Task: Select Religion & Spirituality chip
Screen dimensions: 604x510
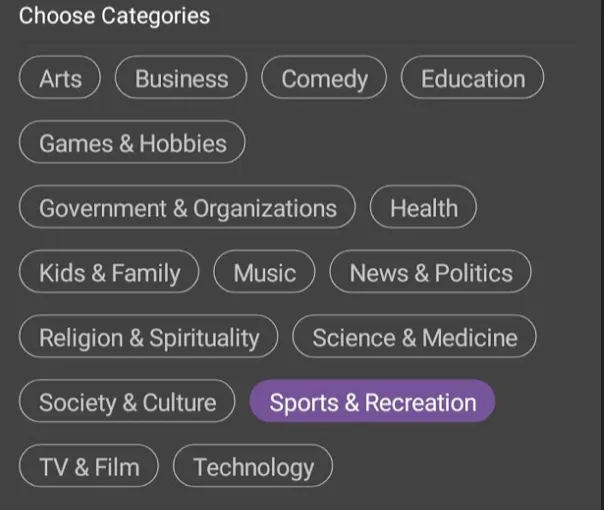Action: pos(148,338)
